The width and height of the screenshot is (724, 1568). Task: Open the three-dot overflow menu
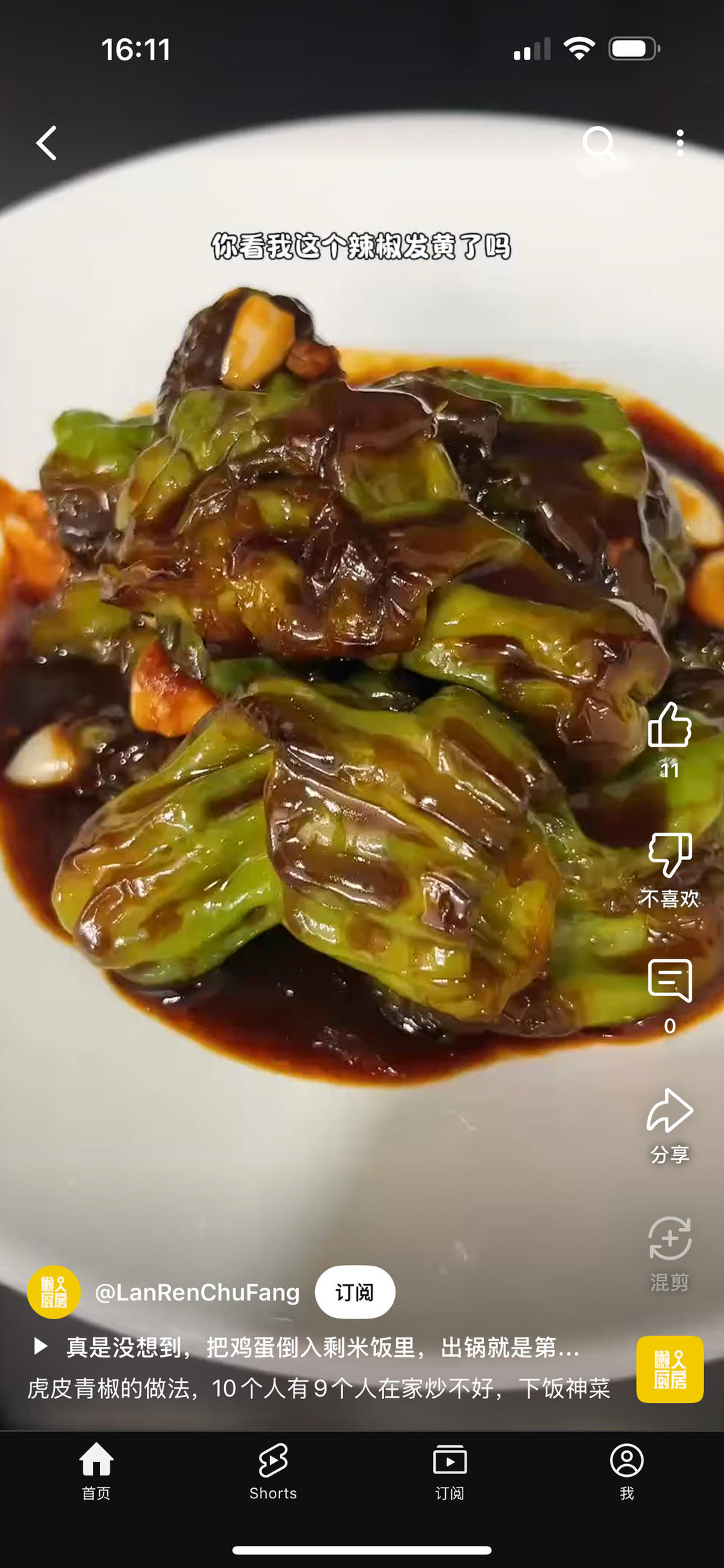(x=680, y=143)
